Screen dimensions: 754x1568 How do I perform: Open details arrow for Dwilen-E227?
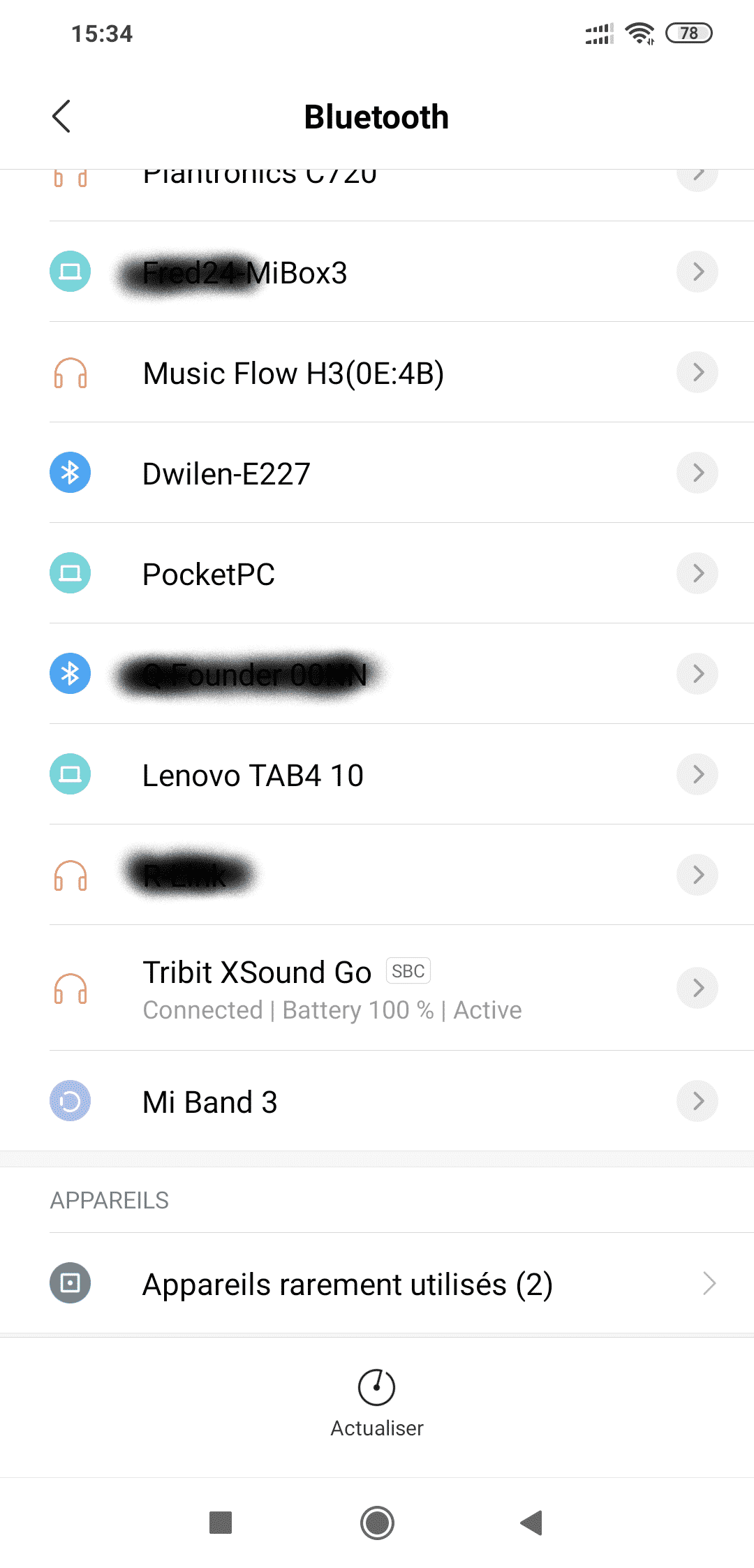(697, 473)
